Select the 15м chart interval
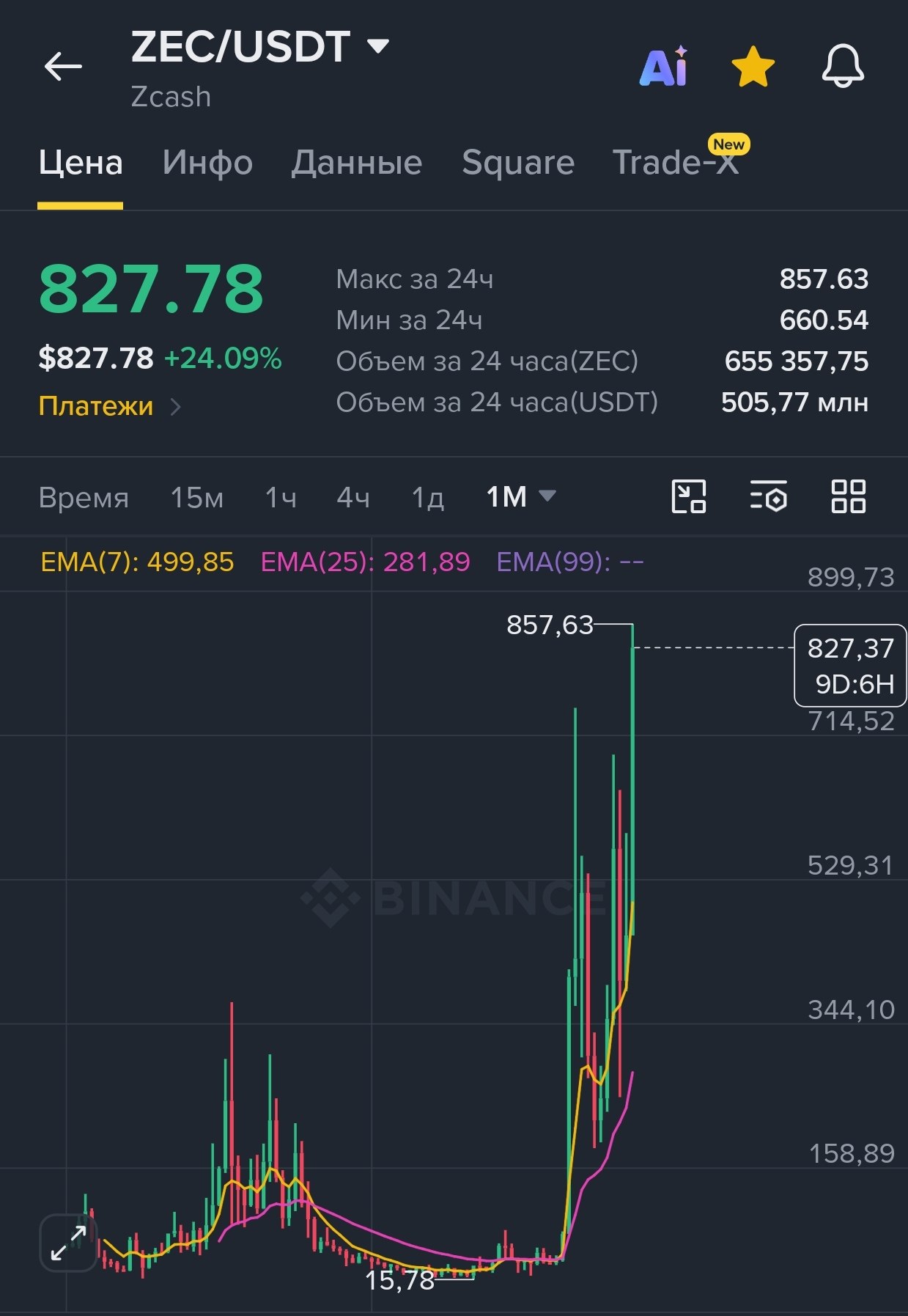 tap(196, 497)
